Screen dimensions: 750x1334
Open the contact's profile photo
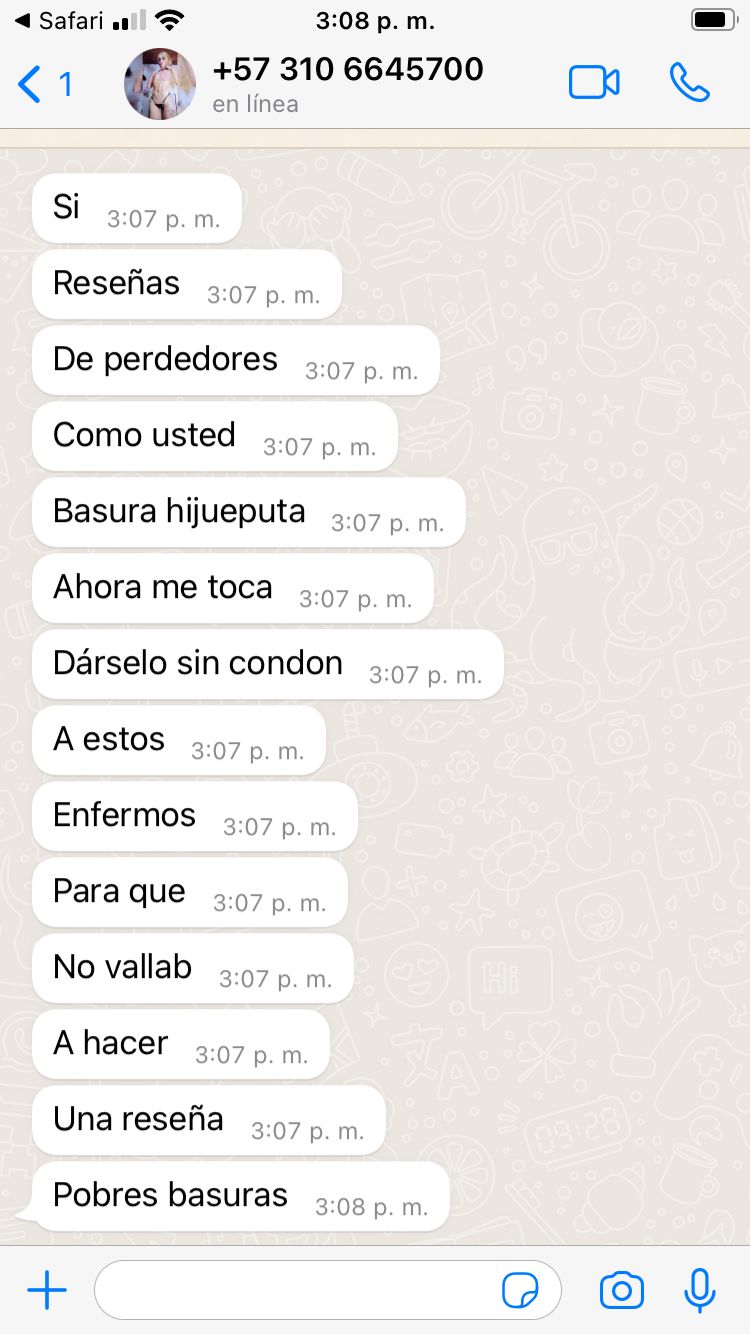pyautogui.click(x=160, y=84)
